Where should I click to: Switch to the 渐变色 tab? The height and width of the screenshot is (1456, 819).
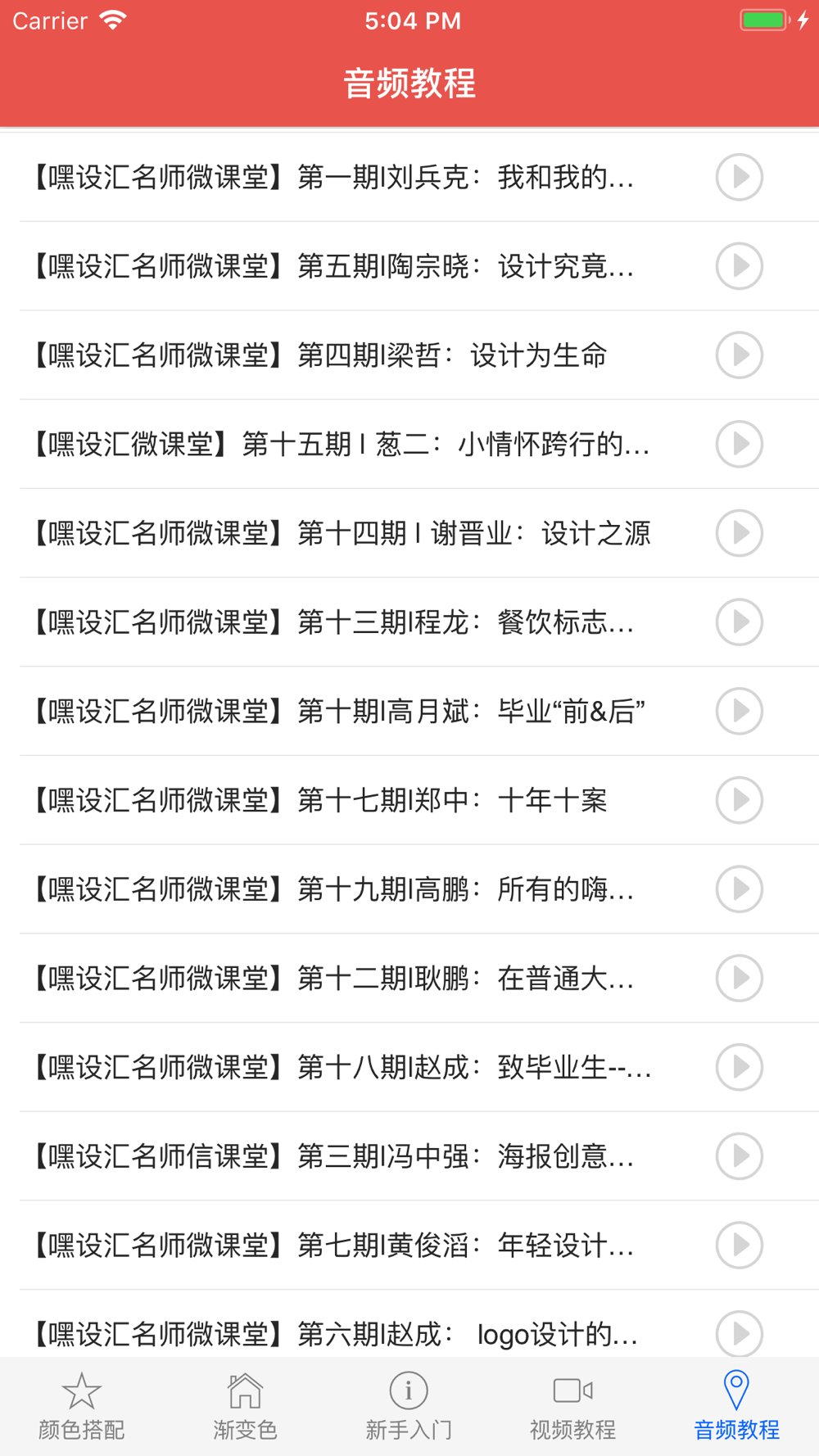(246, 1407)
